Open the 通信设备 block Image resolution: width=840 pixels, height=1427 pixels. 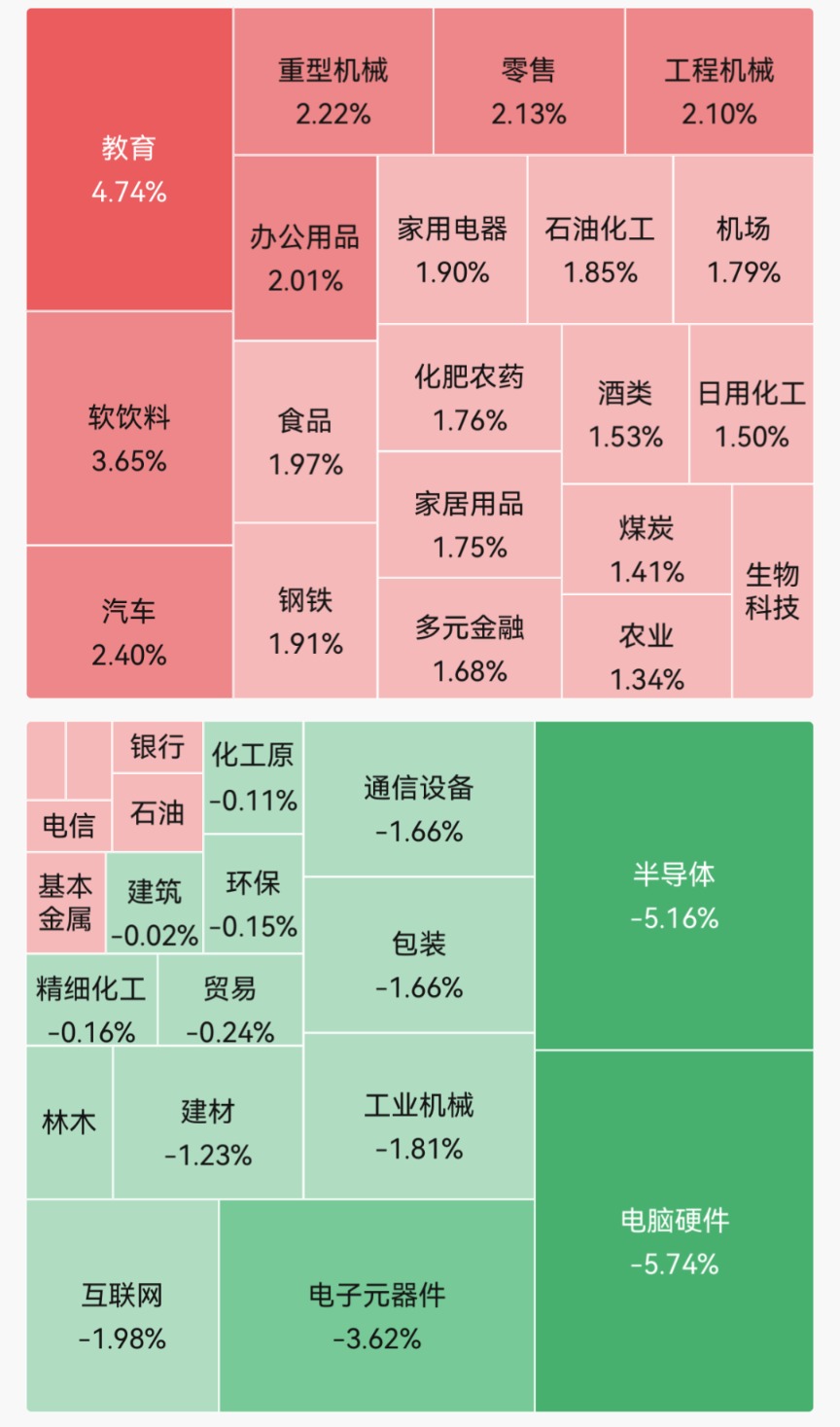coord(419,800)
